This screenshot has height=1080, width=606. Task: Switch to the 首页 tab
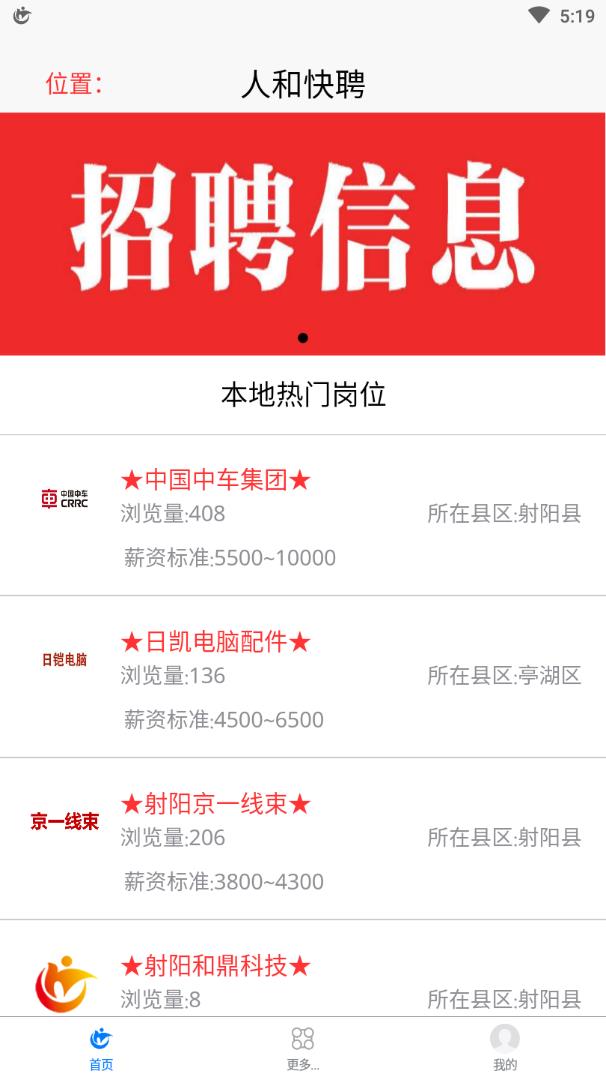click(101, 1048)
